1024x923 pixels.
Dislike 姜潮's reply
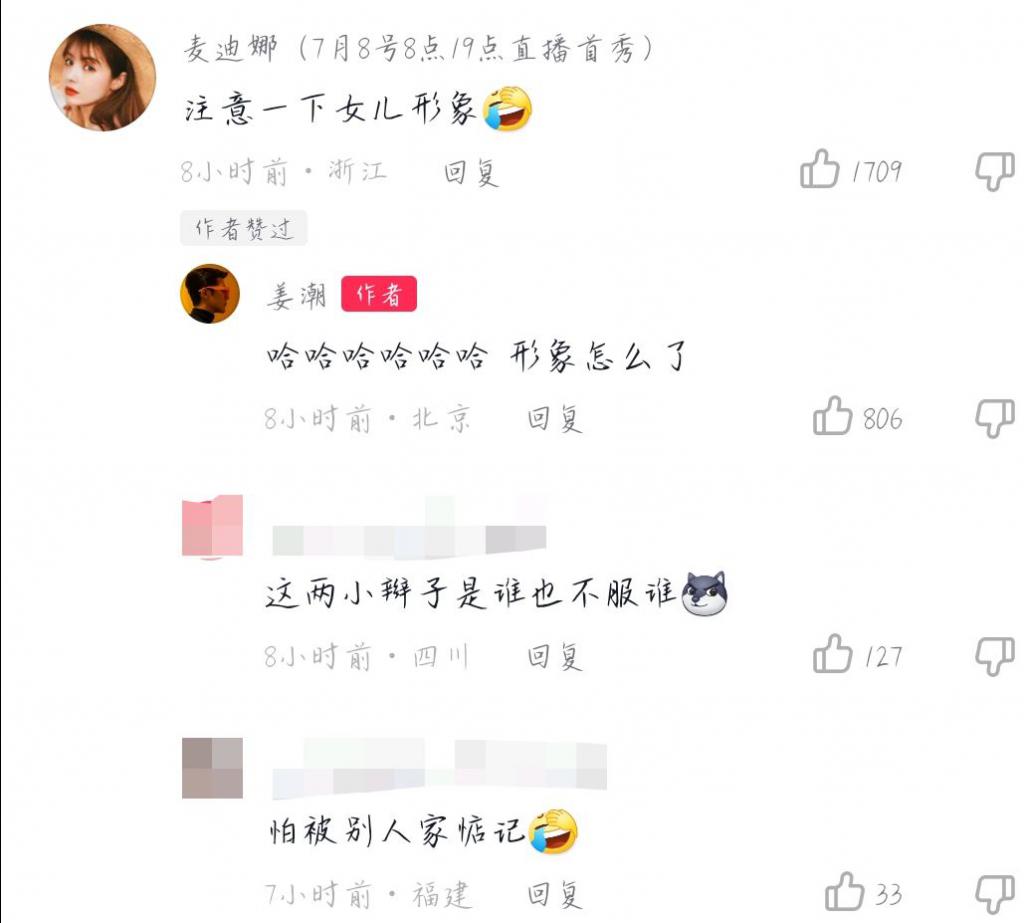pos(994,417)
